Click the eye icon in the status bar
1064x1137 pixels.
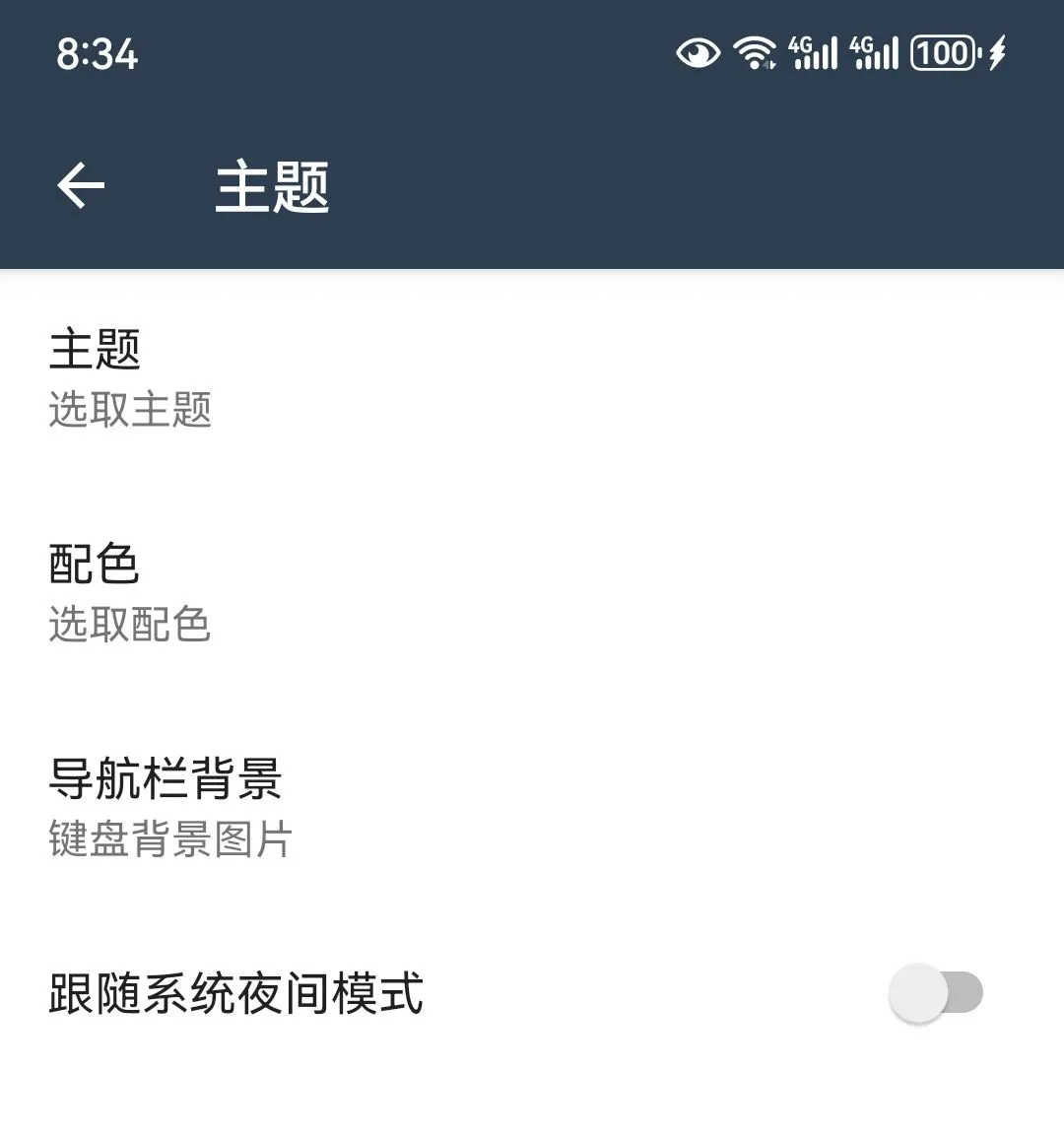[x=698, y=53]
